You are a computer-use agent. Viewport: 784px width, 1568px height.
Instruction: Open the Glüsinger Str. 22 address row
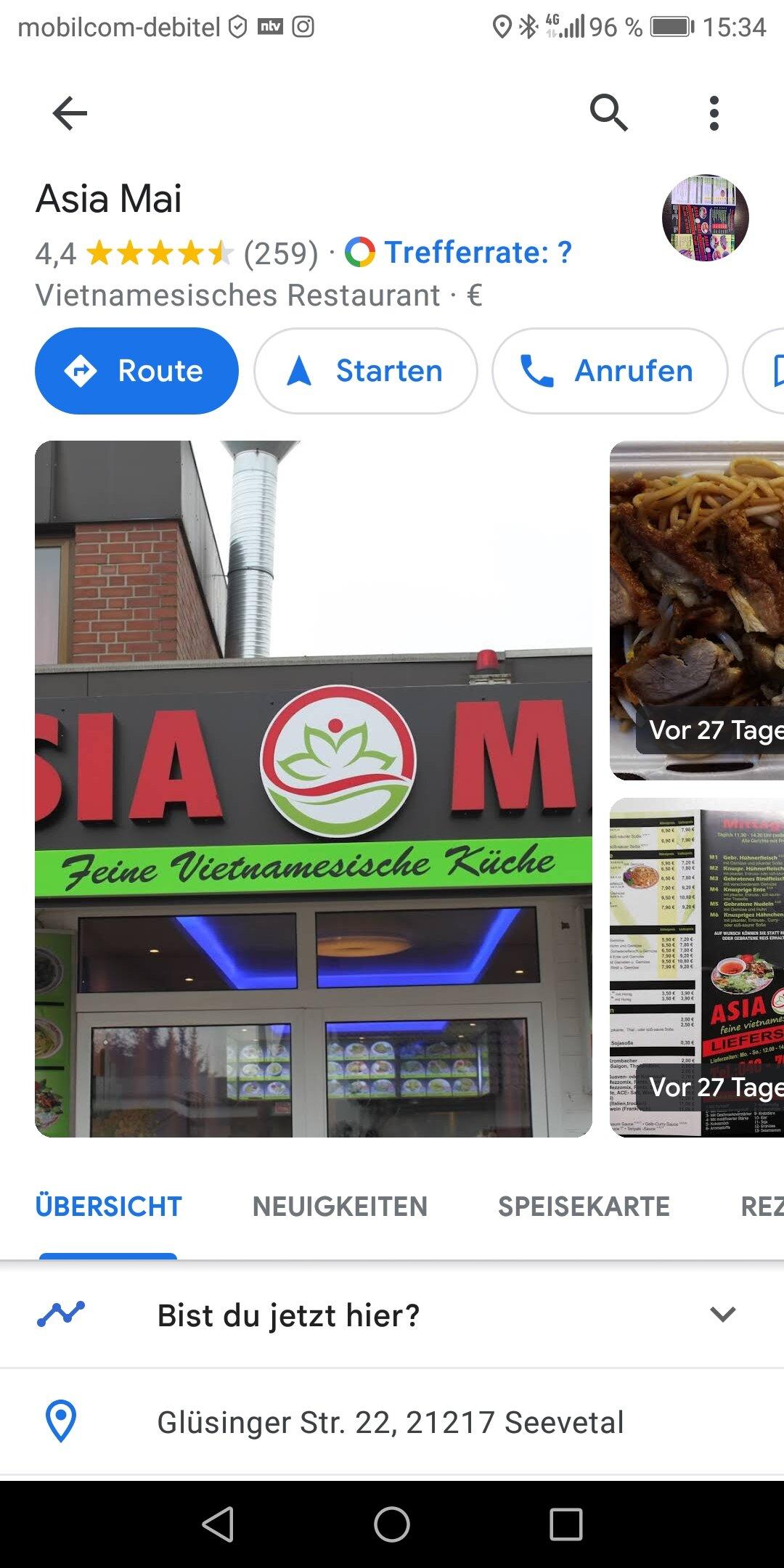point(391,1422)
